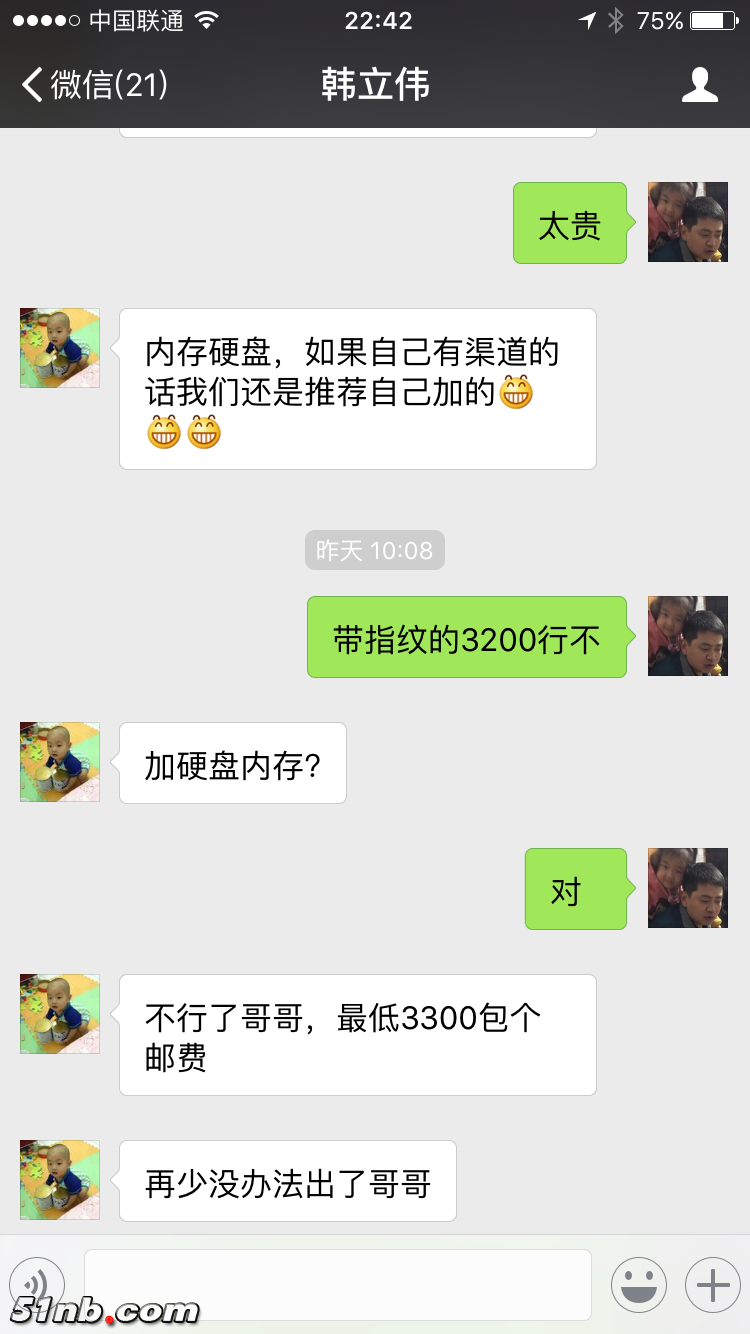Tap my avatar next to 太贵
Image resolution: width=750 pixels, height=1334 pixels.
(687, 222)
